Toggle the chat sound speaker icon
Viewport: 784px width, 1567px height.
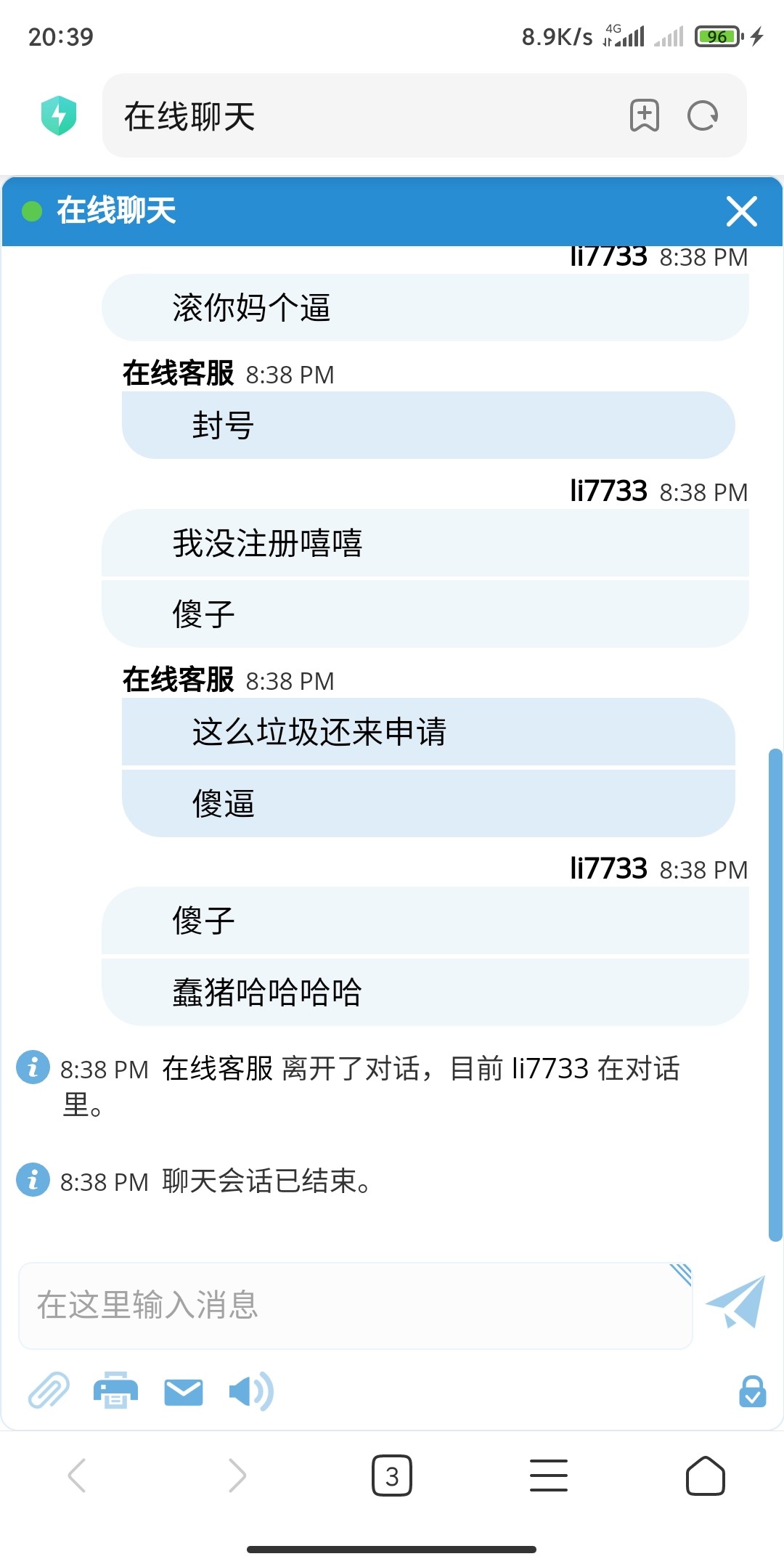[x=250, y=1391]
